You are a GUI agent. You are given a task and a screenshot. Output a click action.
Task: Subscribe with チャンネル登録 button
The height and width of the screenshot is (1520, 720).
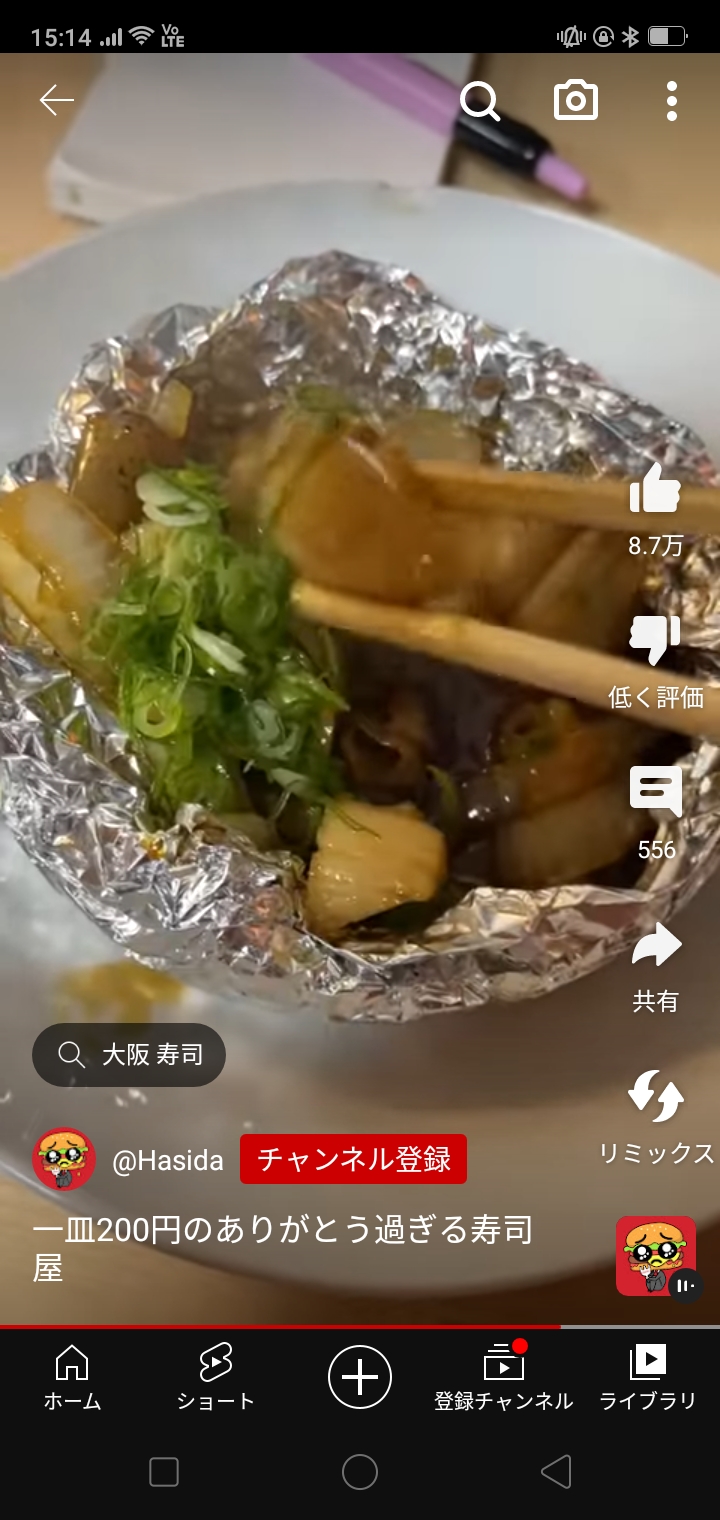coord(353,1159)
